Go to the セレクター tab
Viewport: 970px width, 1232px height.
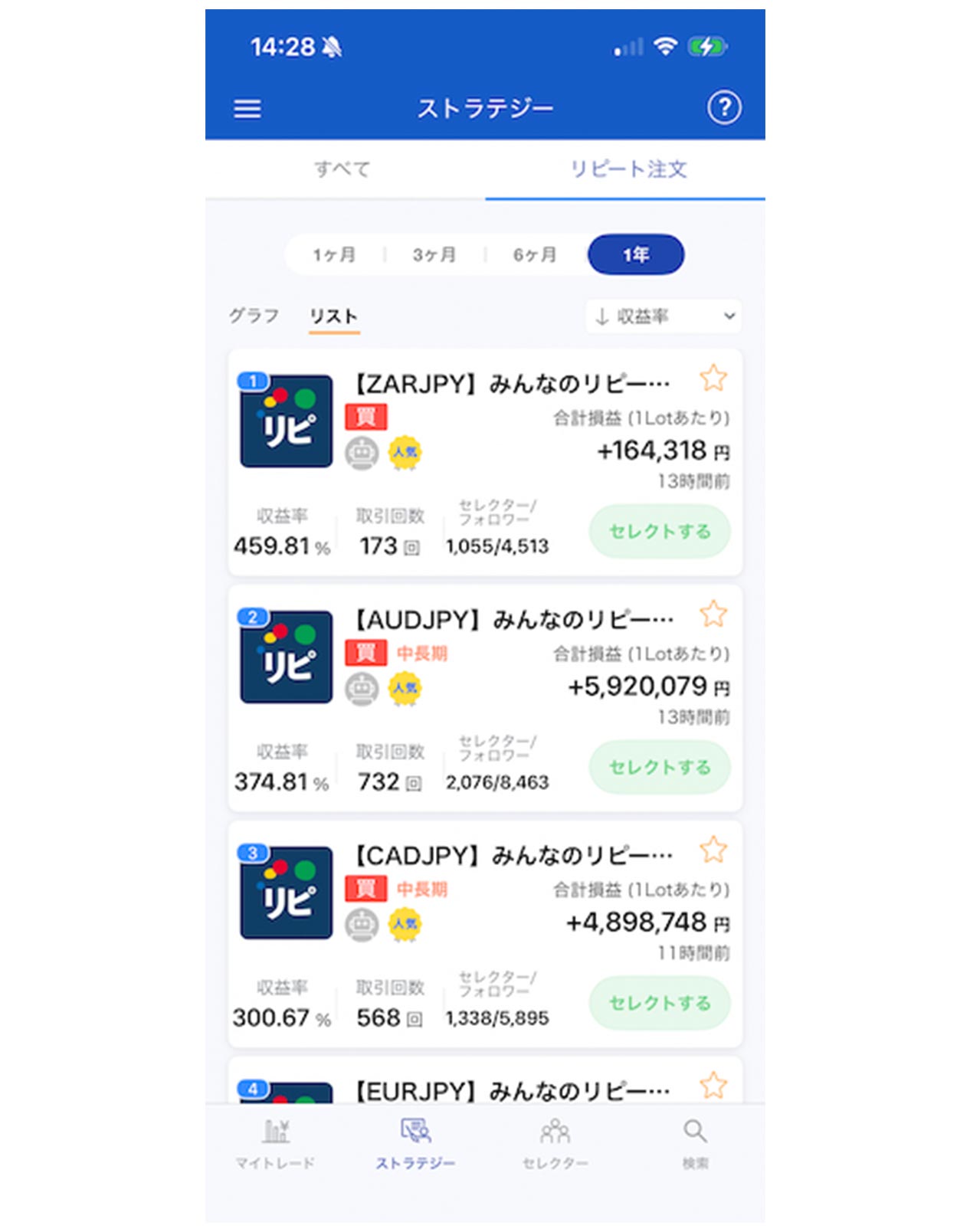pyautogui.click(x=555, y=1143)
